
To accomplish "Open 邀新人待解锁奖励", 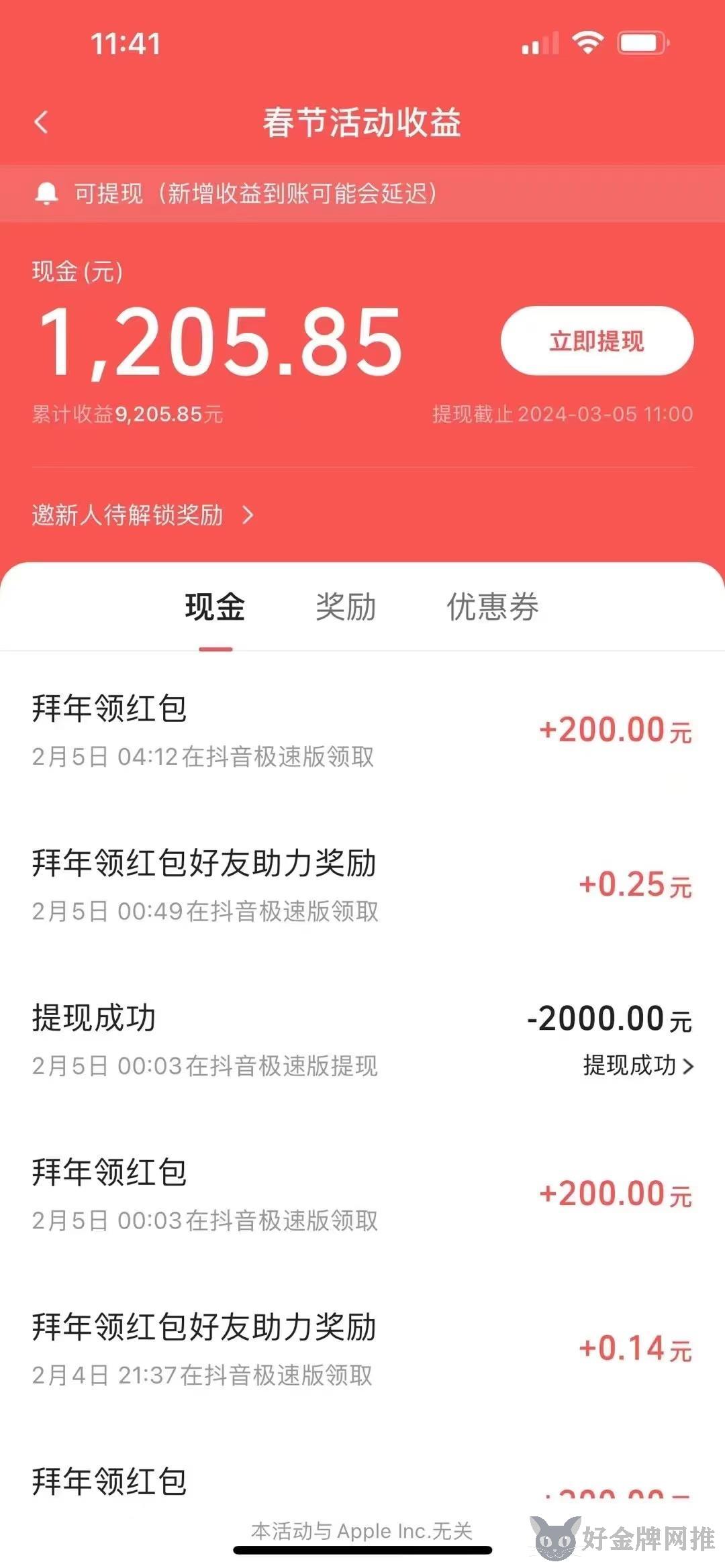I will (143, 515).
